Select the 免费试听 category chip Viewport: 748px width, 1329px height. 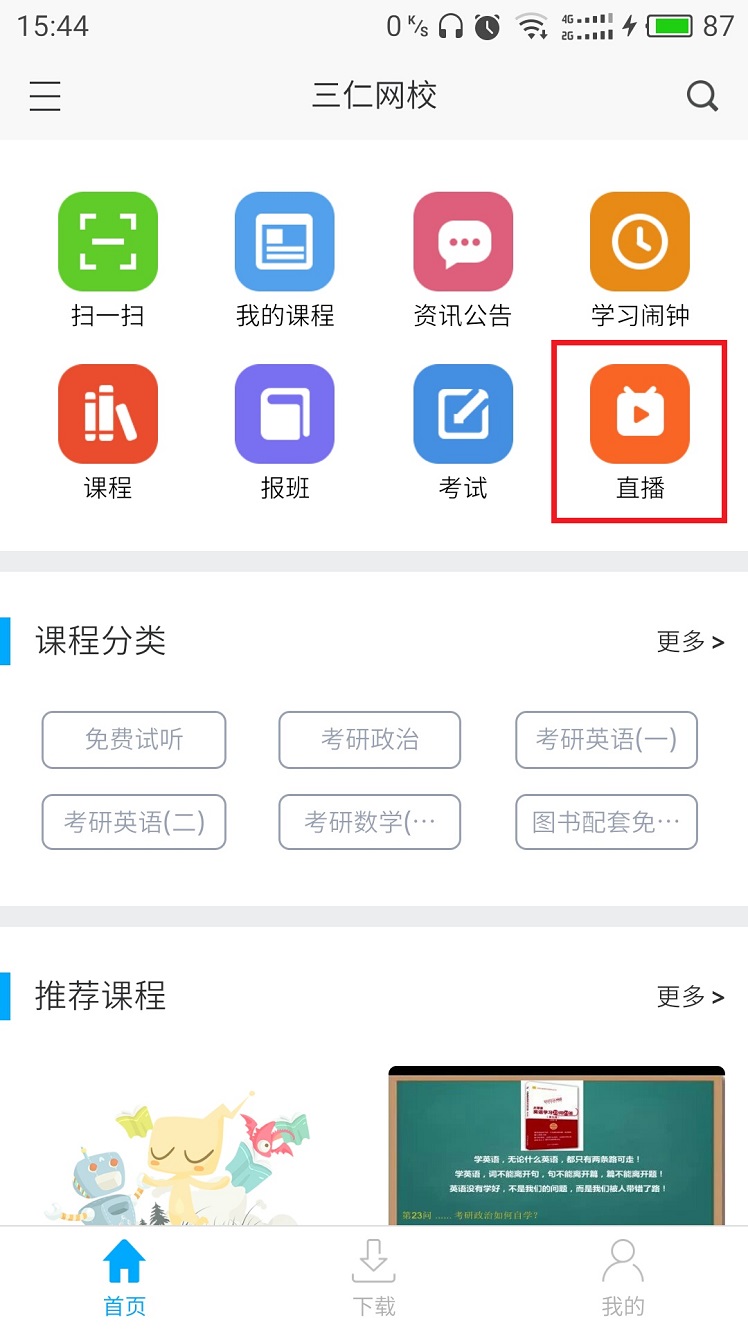pos(134,740)
